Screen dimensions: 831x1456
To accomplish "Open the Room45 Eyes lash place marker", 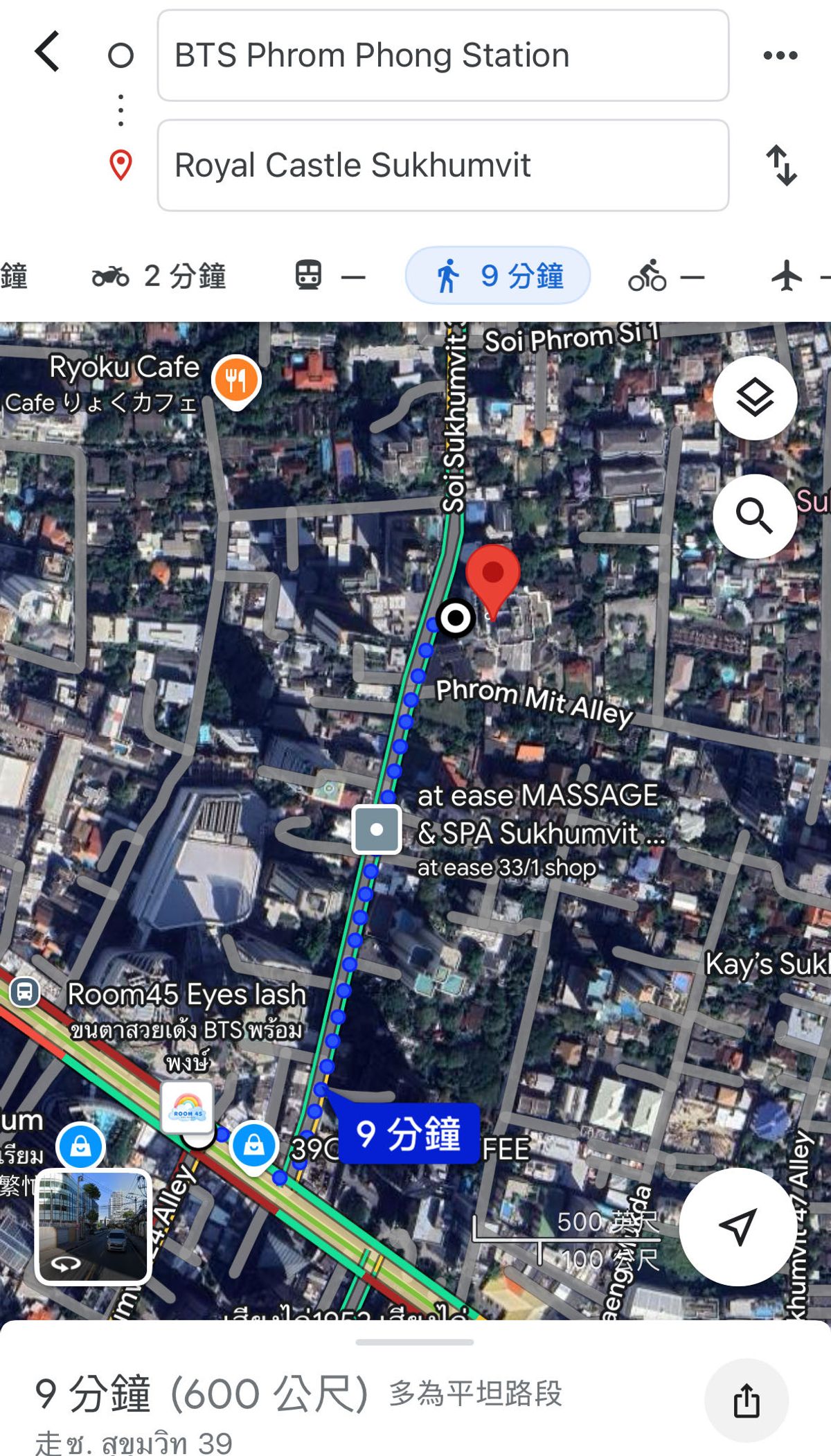I will (187, 1108).
